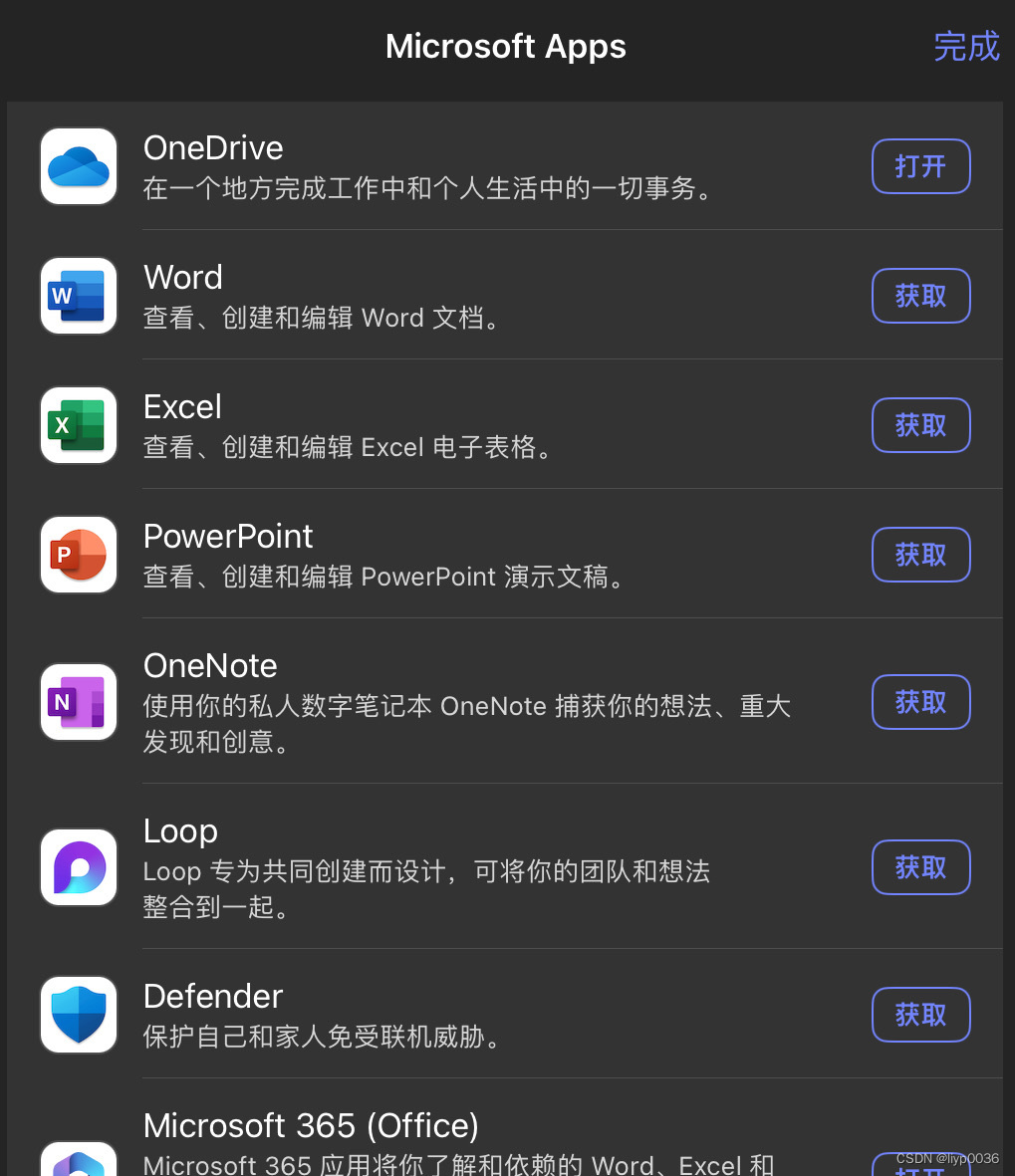Tap 完成 to close Microsoft Apps

(x=966, y=47)
